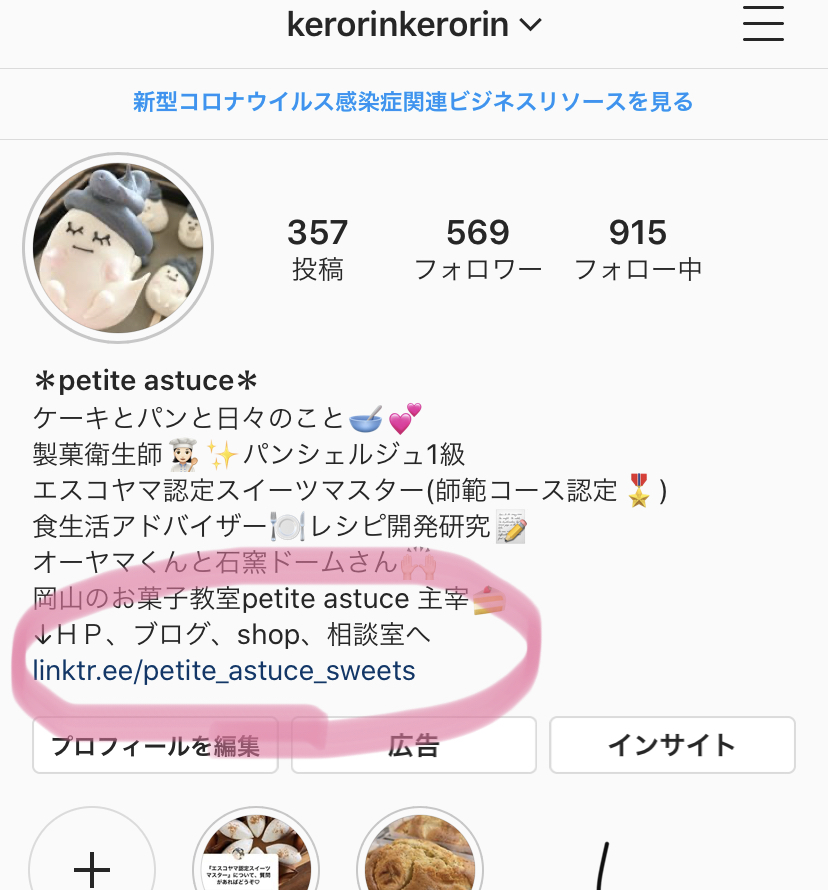Screen dimensions: 828x890
Task: Open プロフィールを編集 to edit profile
Action: click(x=155, y=745)
